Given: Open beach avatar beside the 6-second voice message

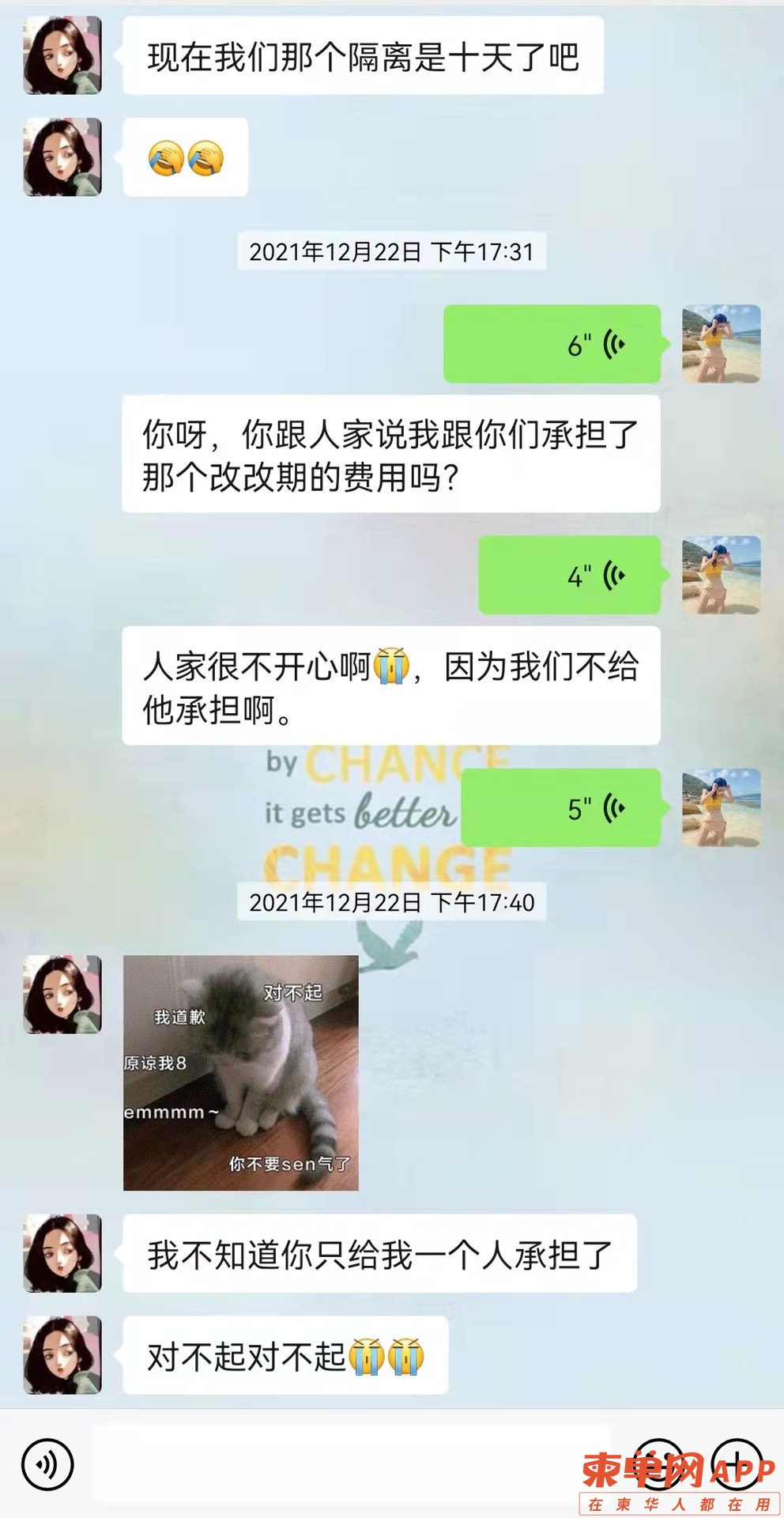Looking at the screenshot, I should click(x=721, y=344).
